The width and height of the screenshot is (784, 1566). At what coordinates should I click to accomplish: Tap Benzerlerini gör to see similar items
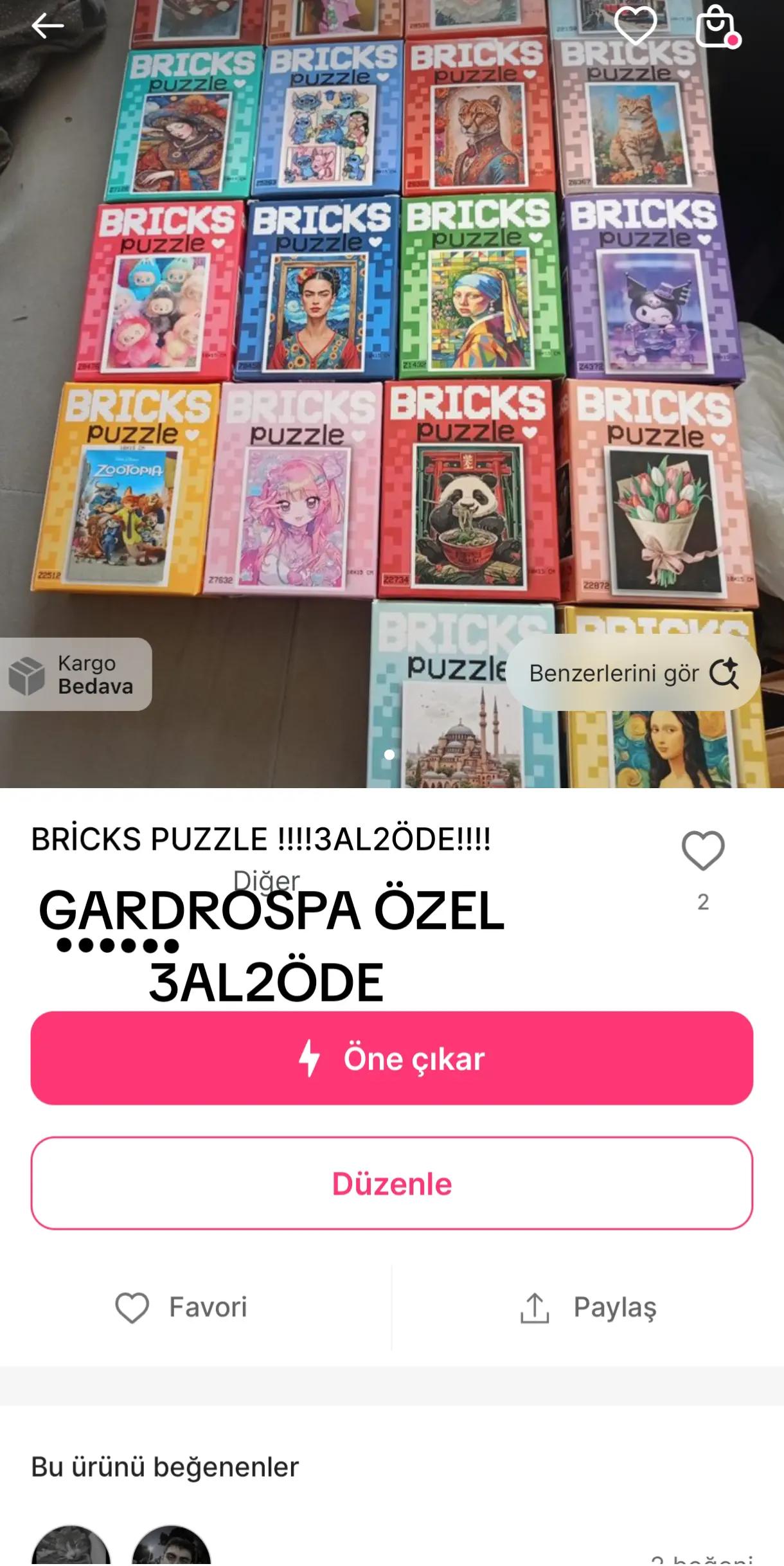coord(633,673)
